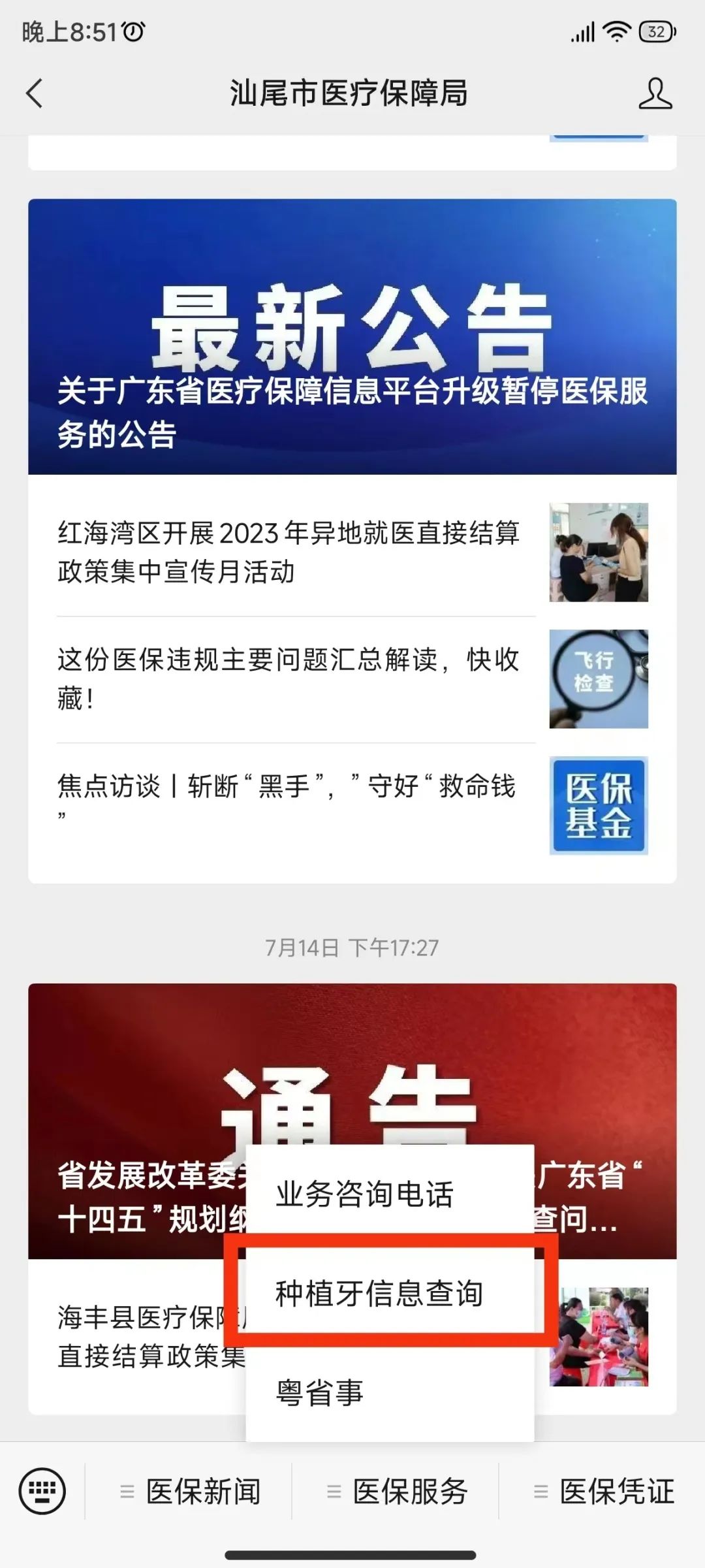705x1568 pixels.
Task: Open the 焦点访谈 斩断黑手 article
Action: pos(289,798)
